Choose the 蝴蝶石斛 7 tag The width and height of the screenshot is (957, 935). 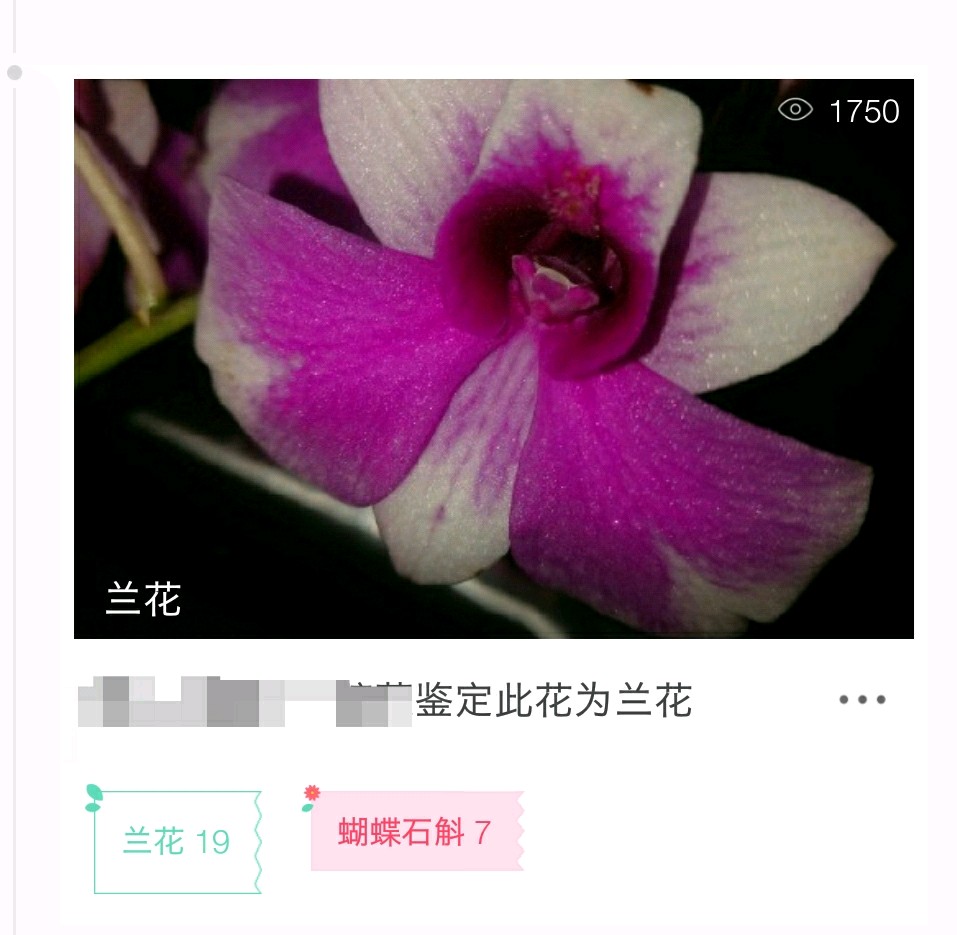point(415,832)
